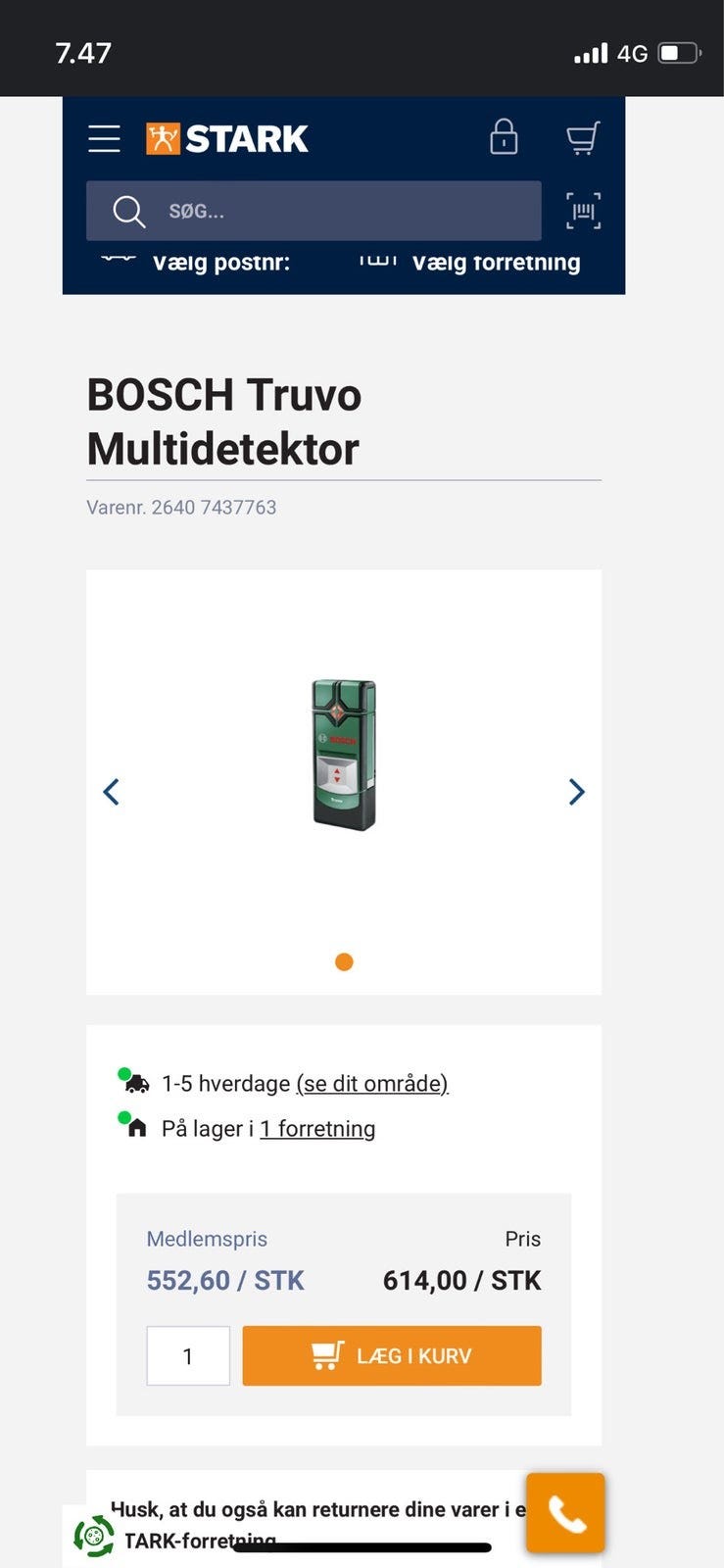Show next product image with right arrow

click(576, 792)
